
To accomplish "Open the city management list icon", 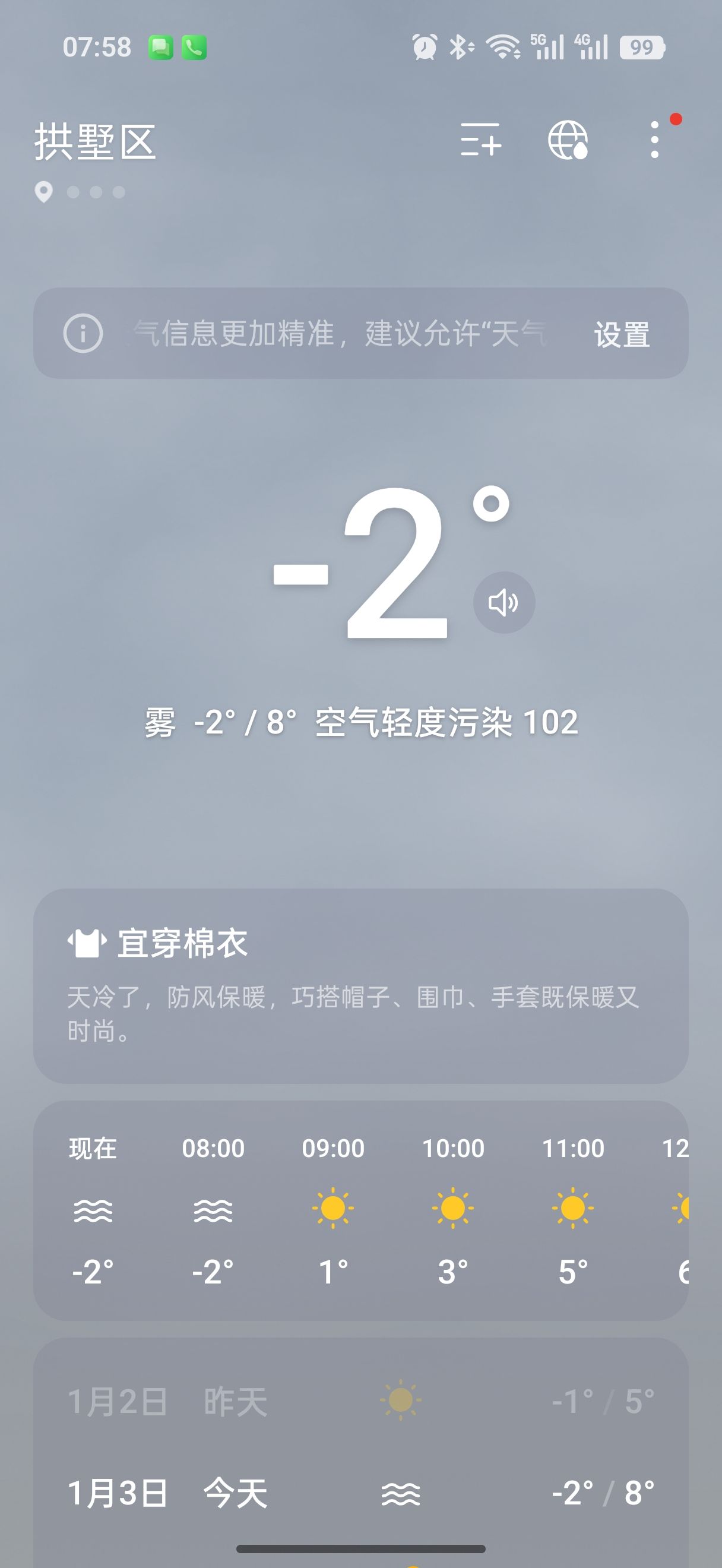I will (480, 140).
